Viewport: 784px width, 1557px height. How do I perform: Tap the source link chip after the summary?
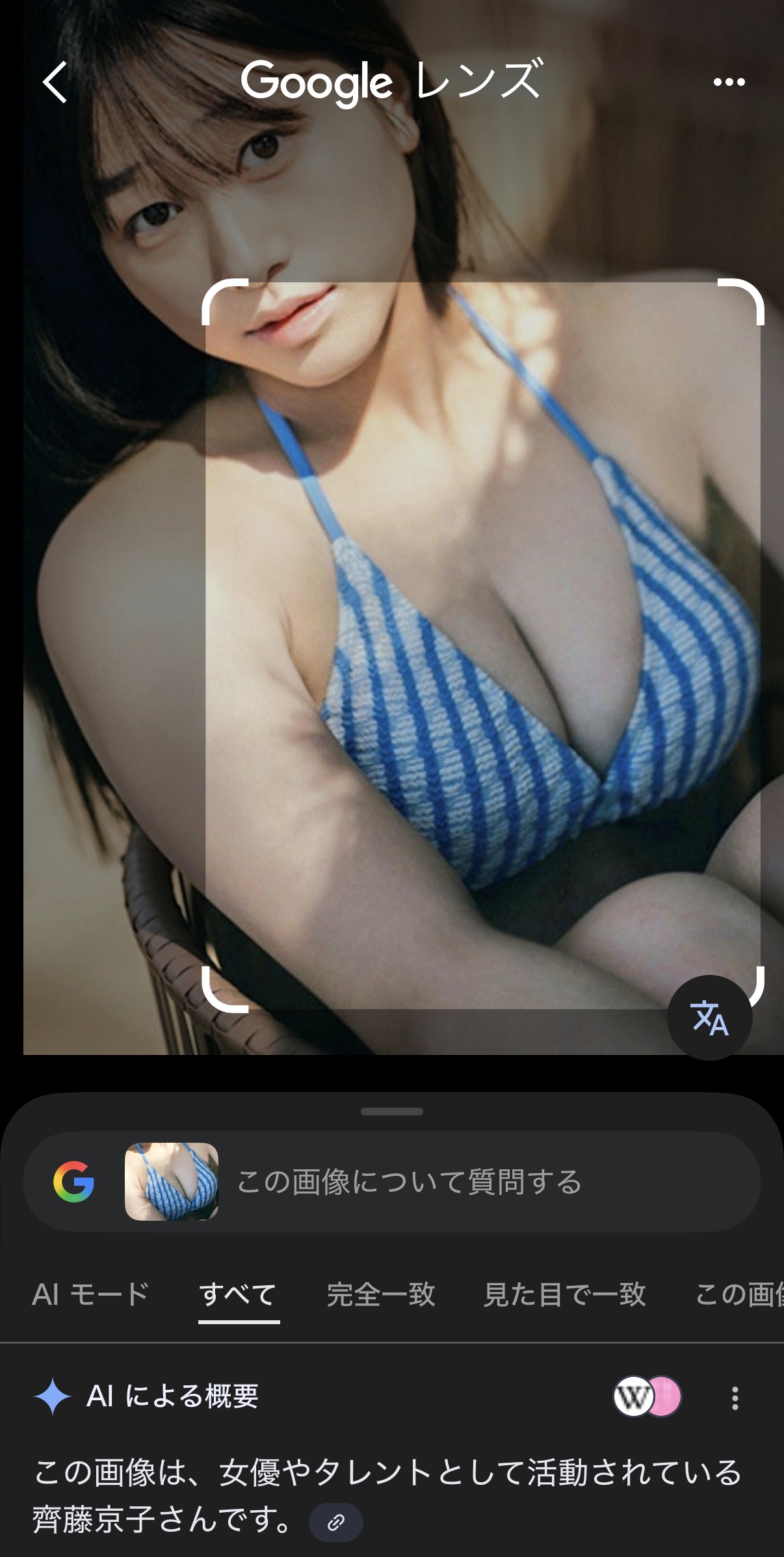[335, 1523]
